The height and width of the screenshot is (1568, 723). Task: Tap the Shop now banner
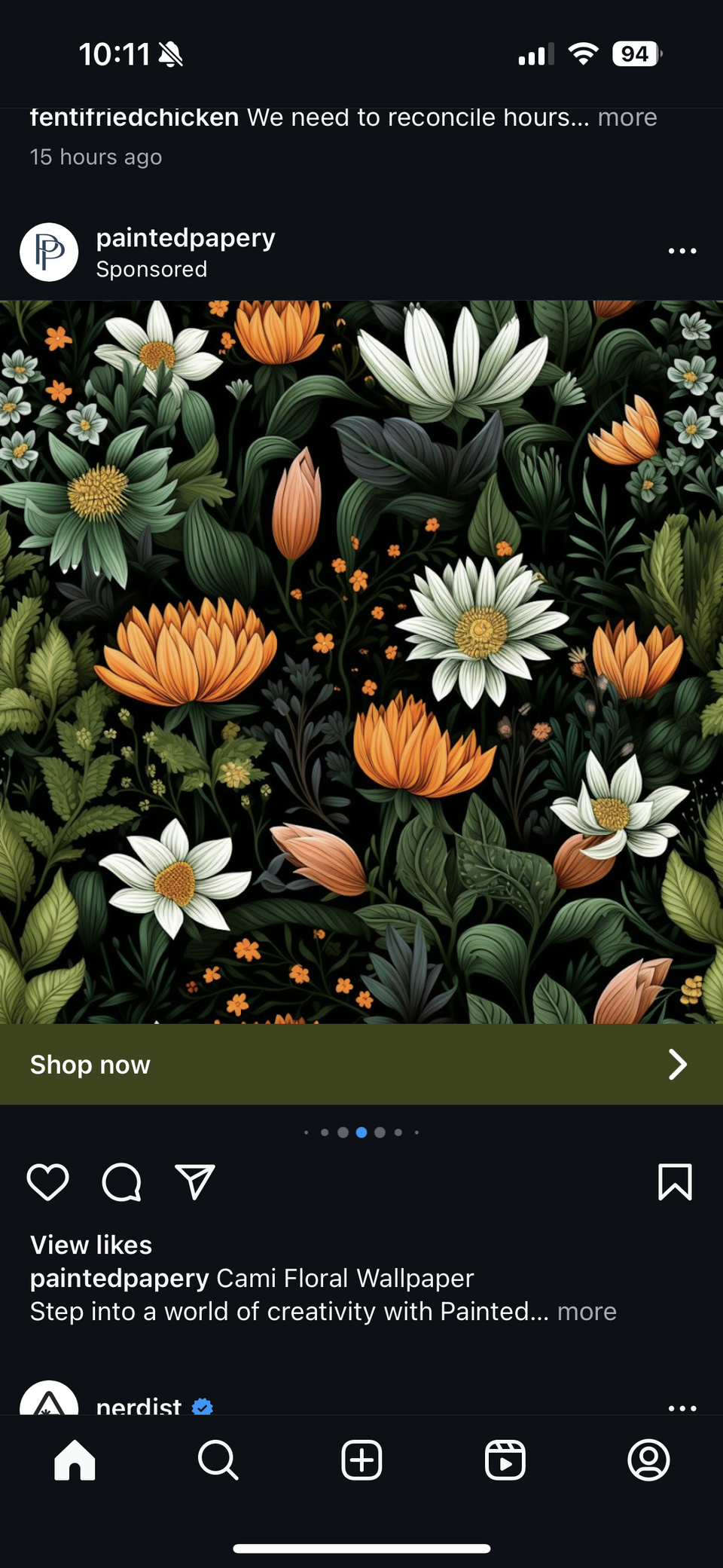pos(361,1064)
